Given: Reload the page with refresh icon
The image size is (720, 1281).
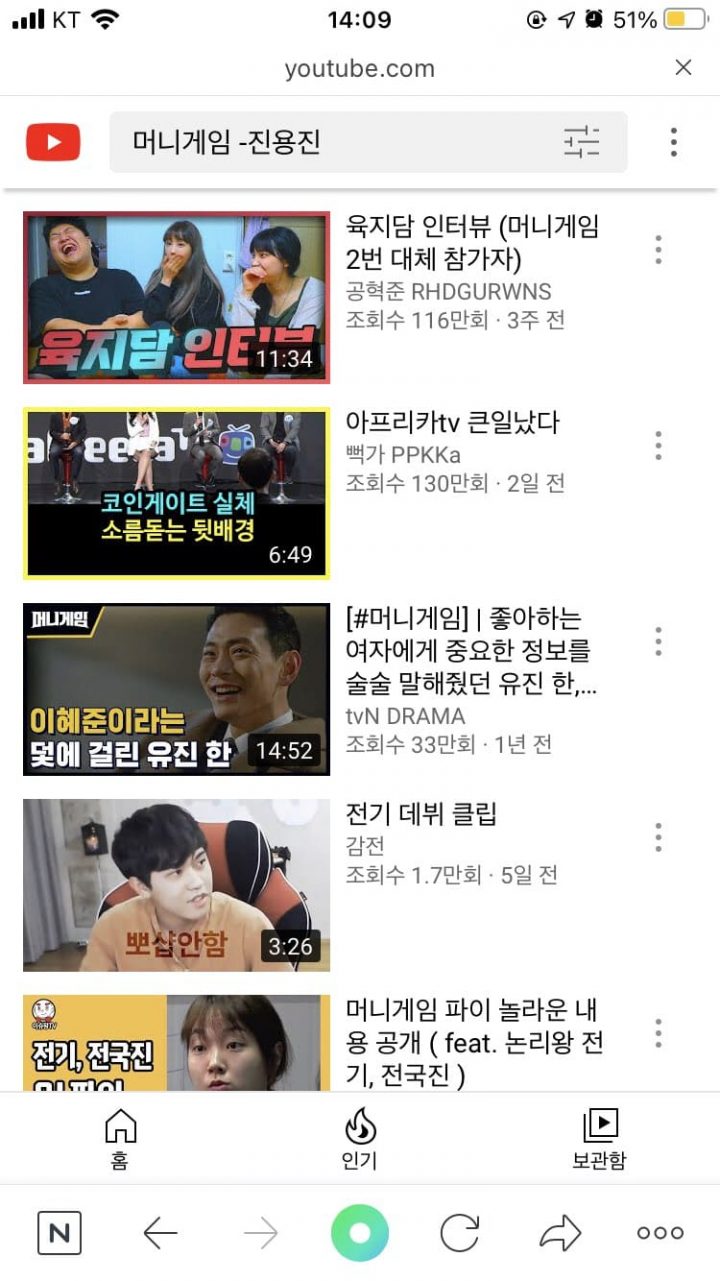Looking at the screenshot, I should coord(459,1233).
